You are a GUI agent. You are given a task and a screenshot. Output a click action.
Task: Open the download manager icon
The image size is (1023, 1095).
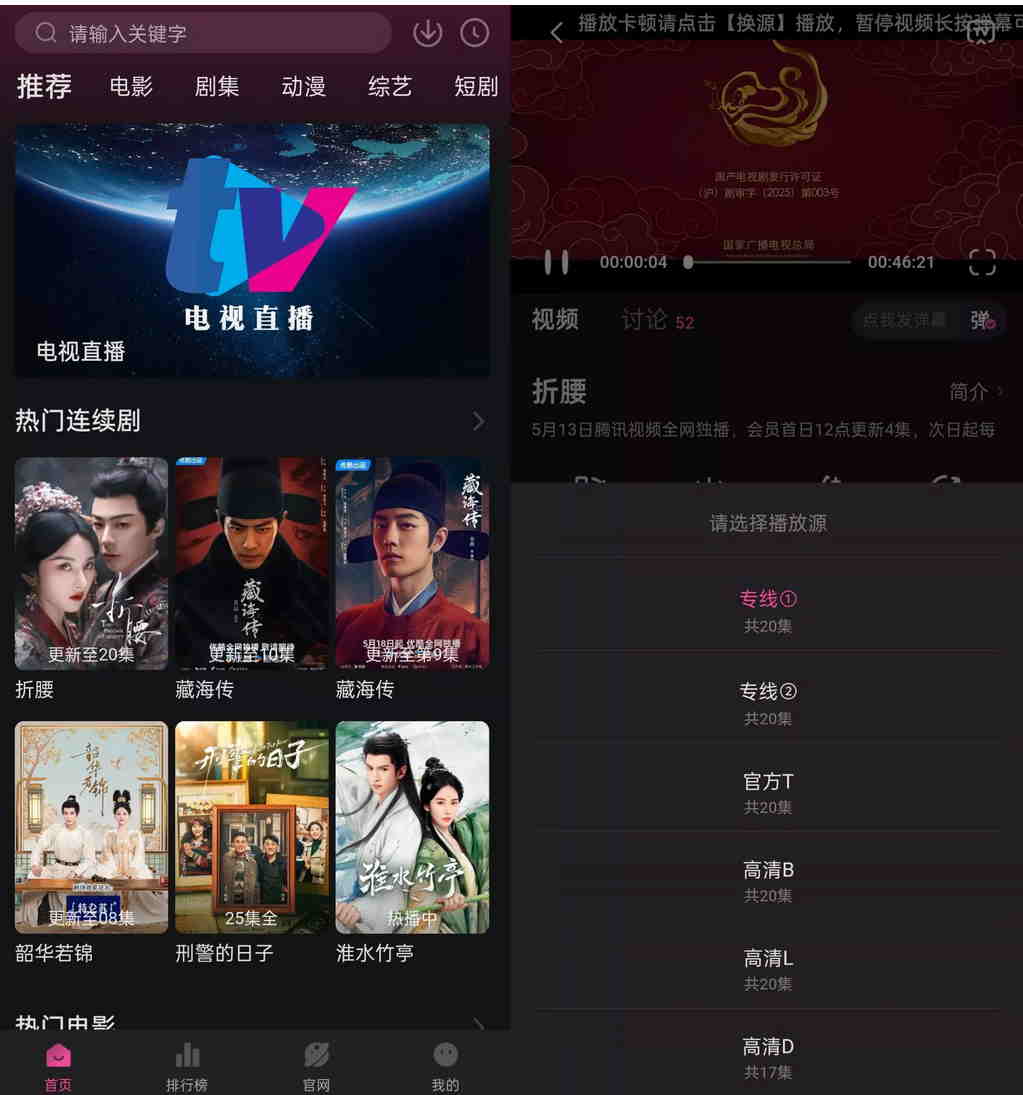point(427,32)
